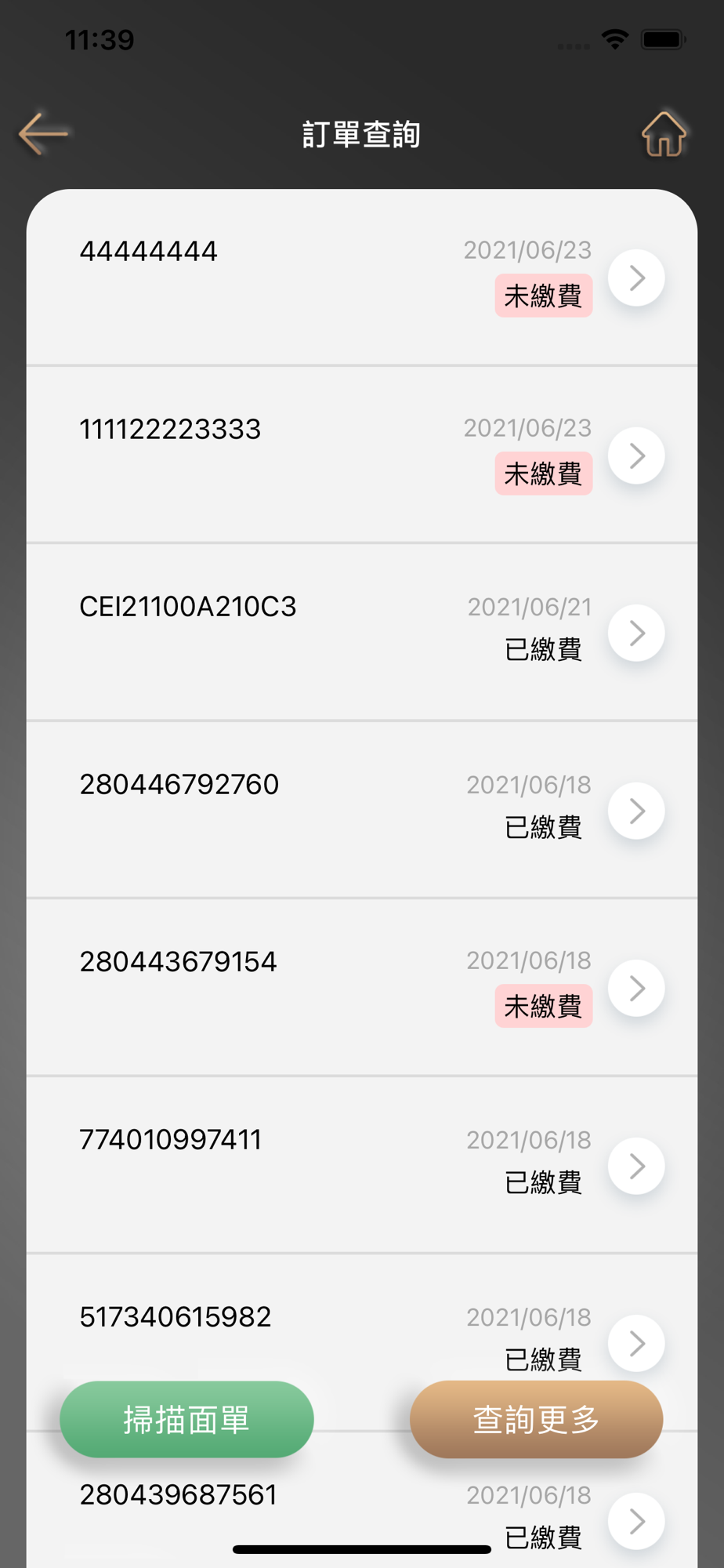The height and width of the screenshot is (1568, 724).
Task: Go back using the arrow icon
Action: tap(44, 134)
